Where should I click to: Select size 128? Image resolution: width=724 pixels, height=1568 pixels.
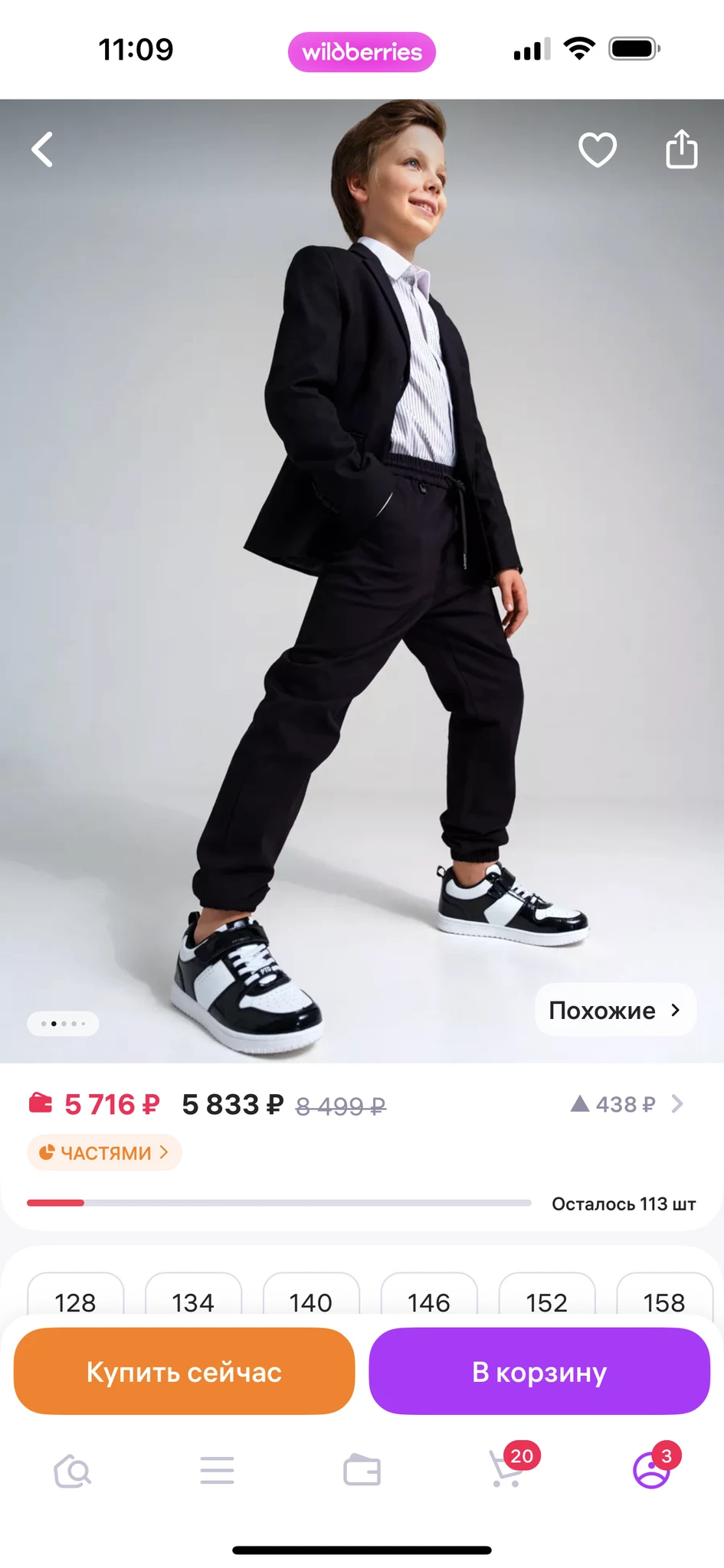coord(75,1300)
